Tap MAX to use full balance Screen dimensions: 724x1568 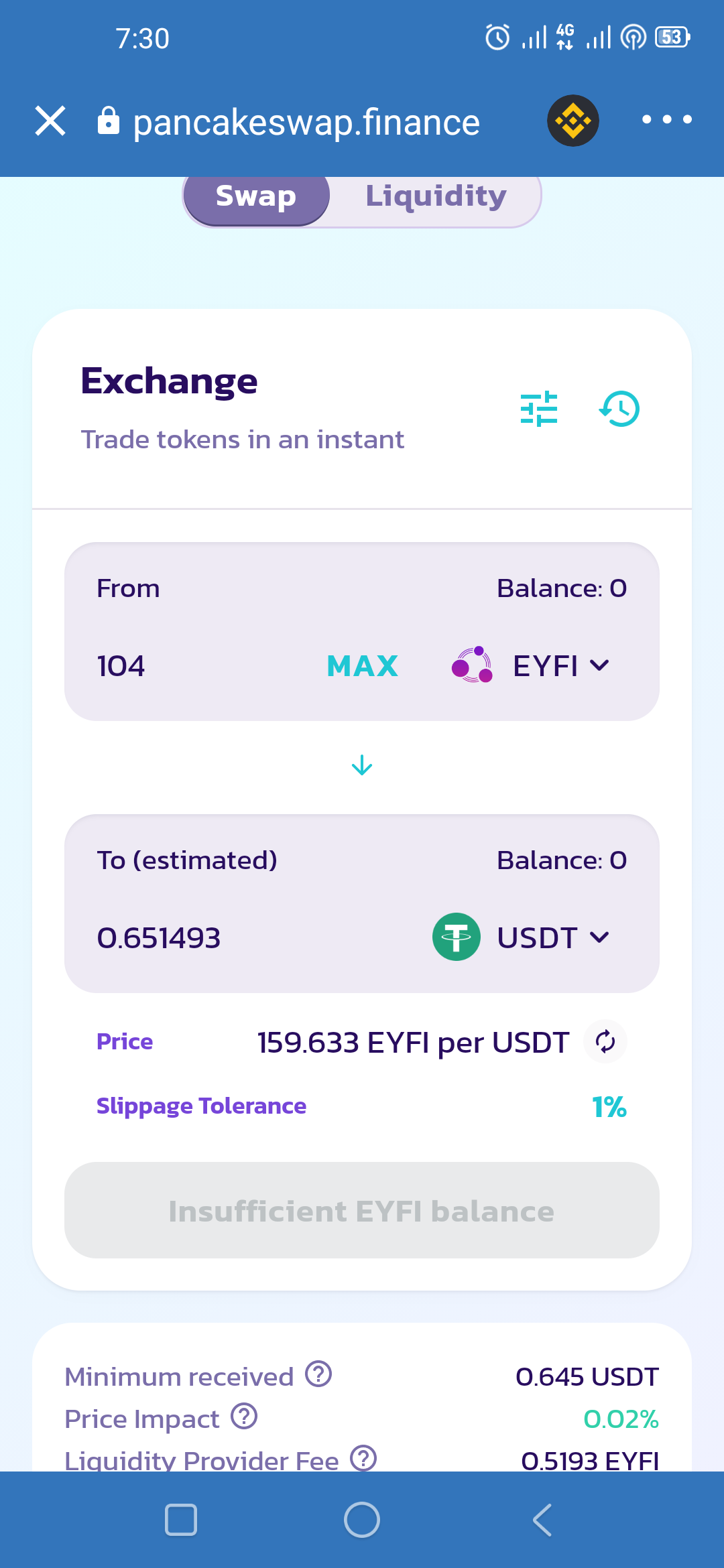(x=362, y=666)
